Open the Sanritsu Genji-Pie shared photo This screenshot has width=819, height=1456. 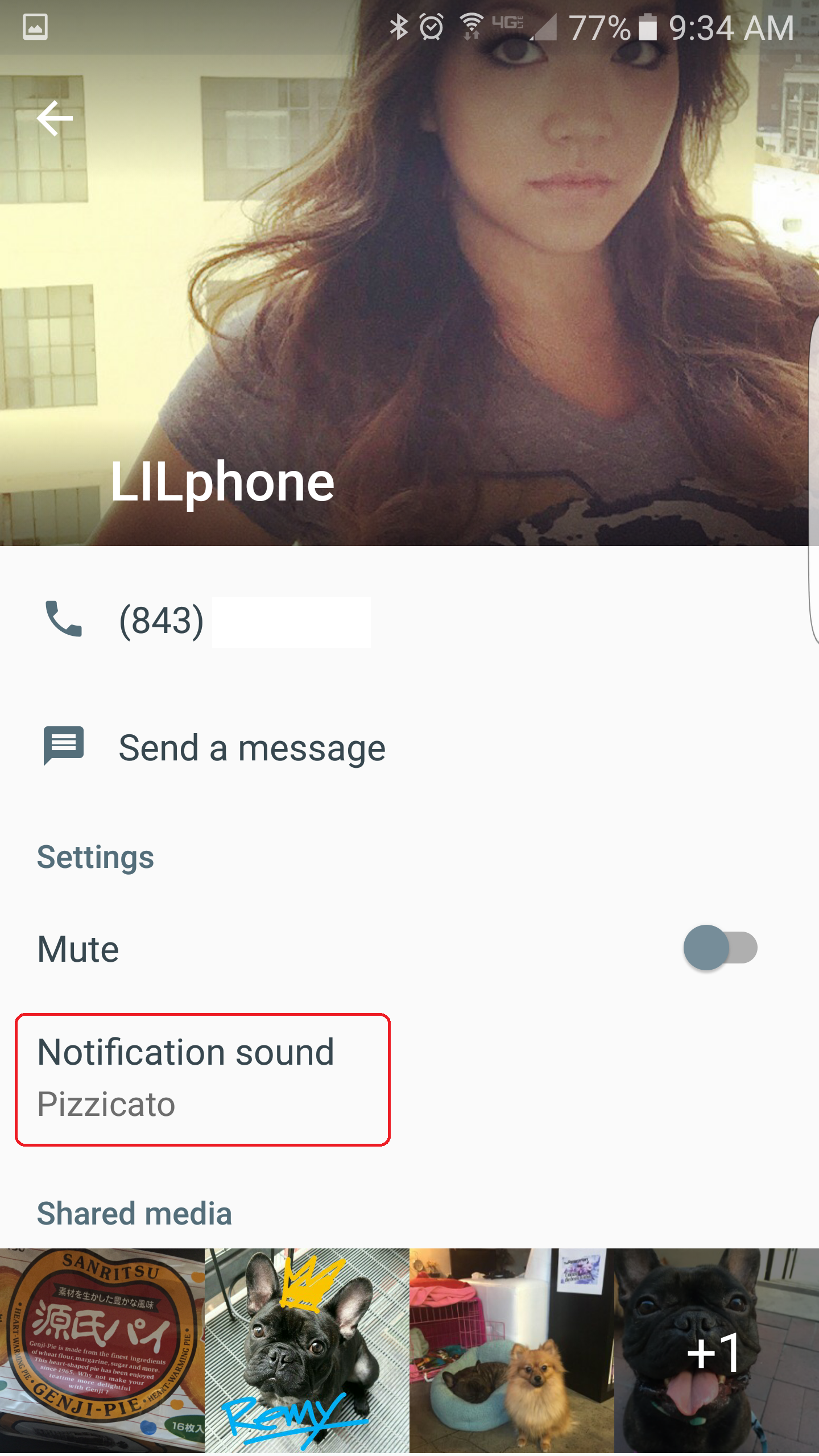click(x=102, y=1351)
